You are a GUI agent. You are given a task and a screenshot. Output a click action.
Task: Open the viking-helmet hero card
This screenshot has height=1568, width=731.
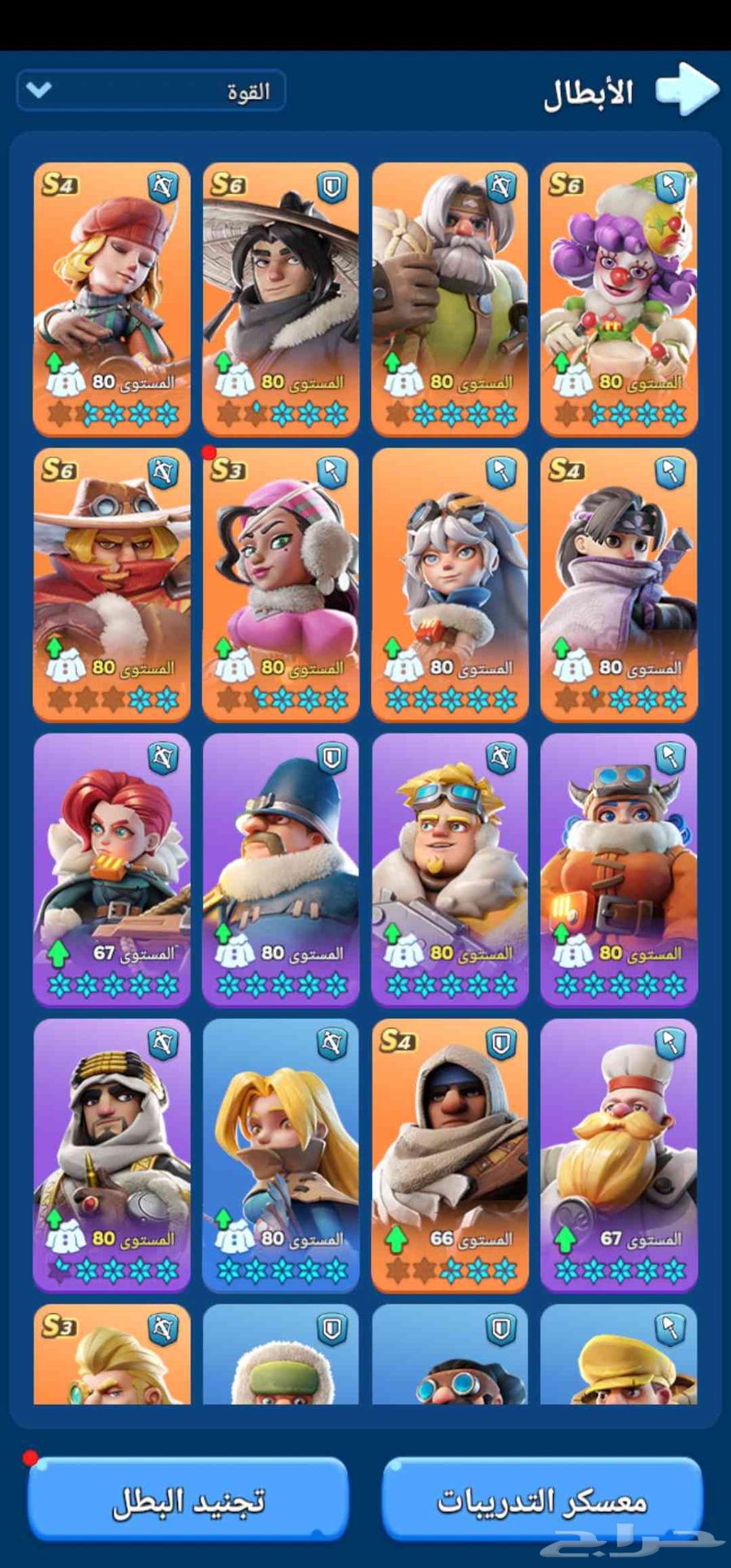click(618, 868)
